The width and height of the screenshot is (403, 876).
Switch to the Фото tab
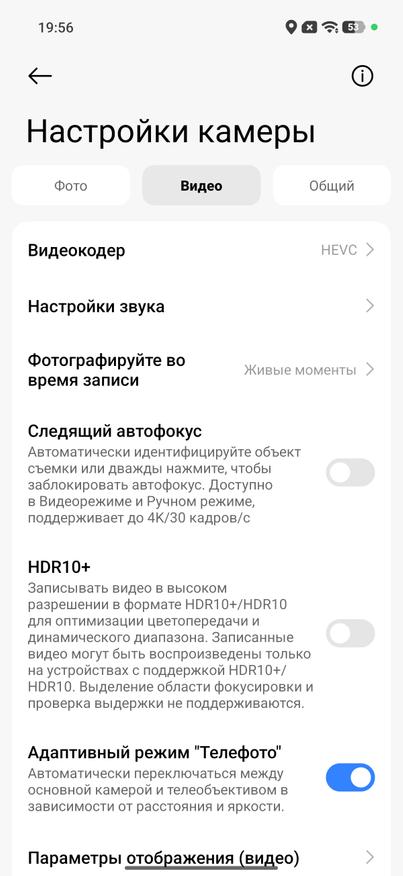coord(70,185)
